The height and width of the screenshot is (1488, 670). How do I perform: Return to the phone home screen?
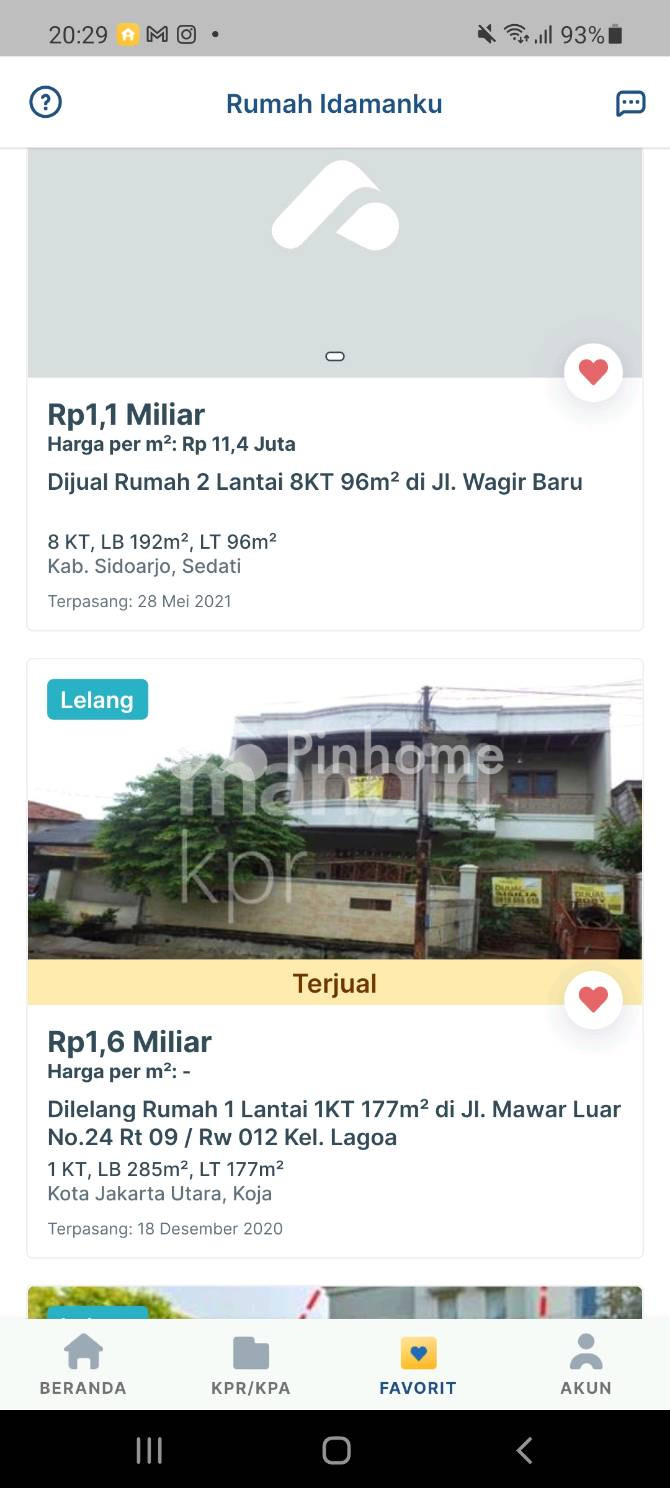(x=336, y=1450)
